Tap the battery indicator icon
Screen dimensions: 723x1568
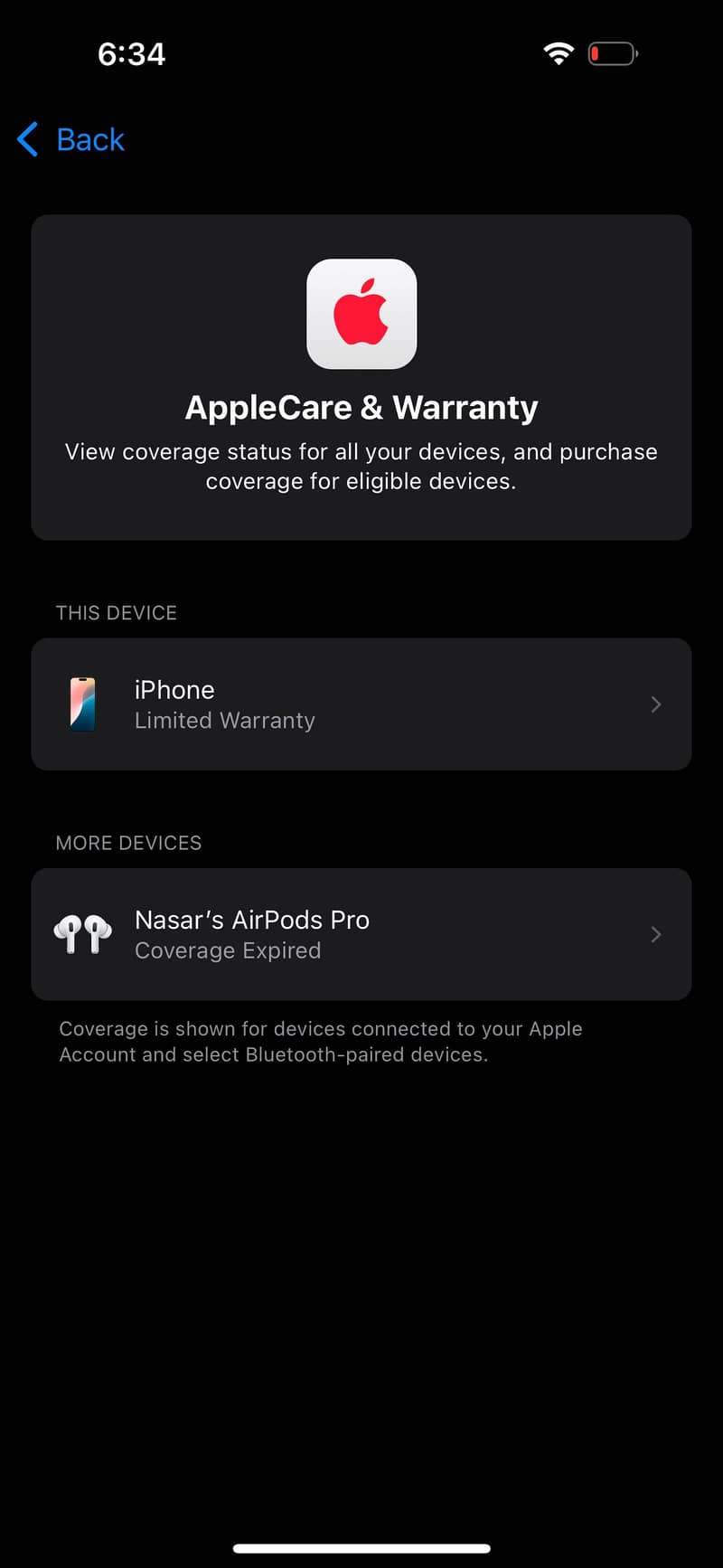tap(612, 52)
